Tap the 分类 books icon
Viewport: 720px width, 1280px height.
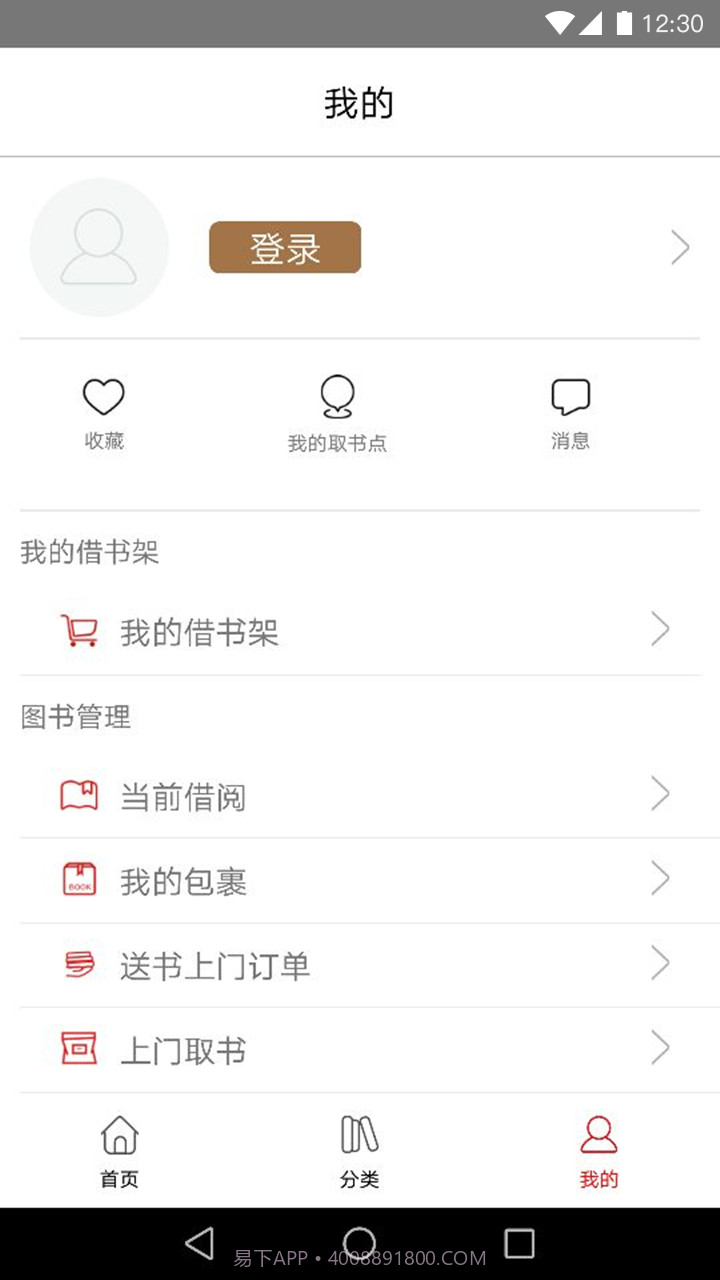click(x=359, y=1135)
